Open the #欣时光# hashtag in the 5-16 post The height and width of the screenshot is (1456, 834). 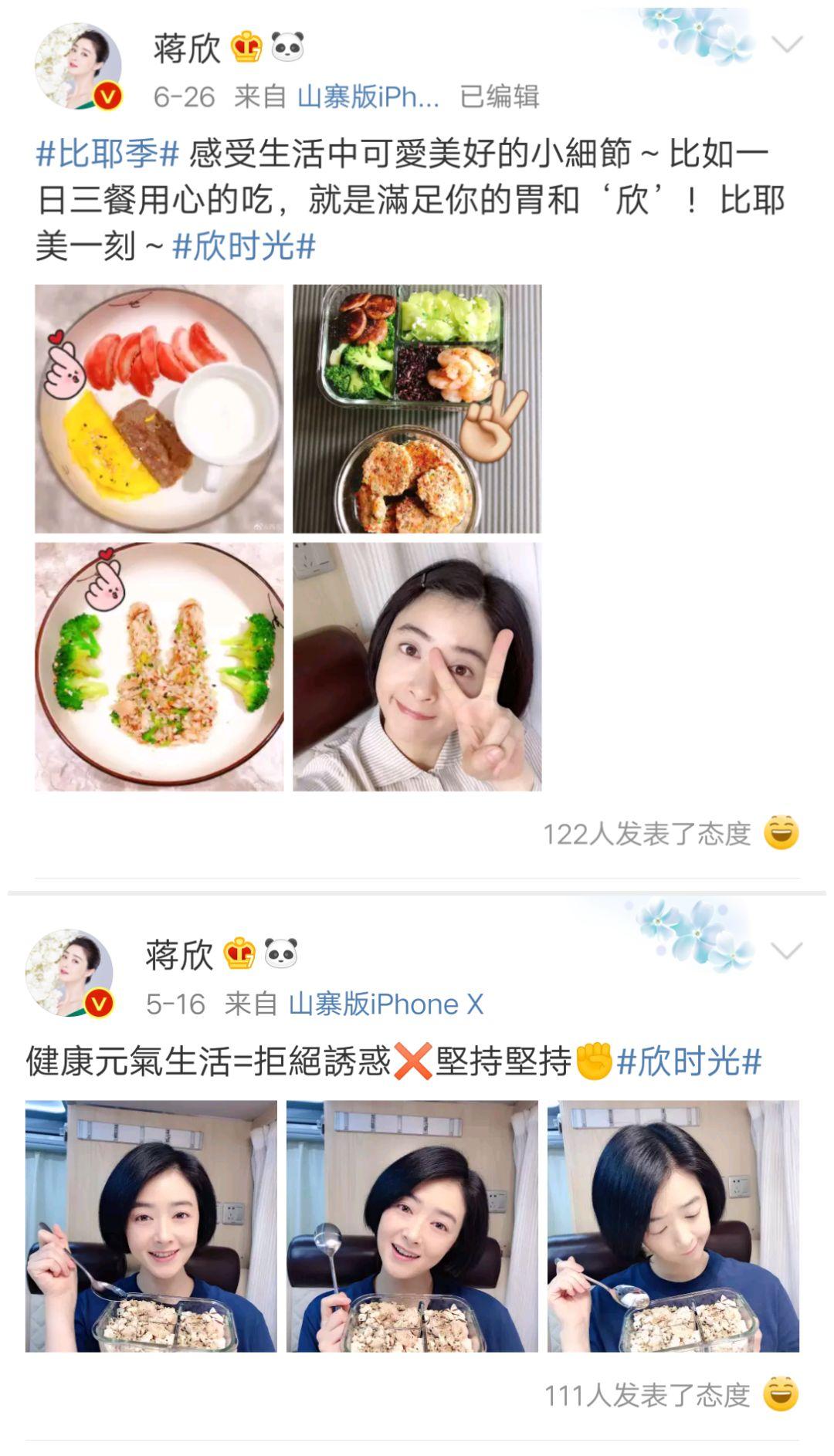(x=690, y=1062)
